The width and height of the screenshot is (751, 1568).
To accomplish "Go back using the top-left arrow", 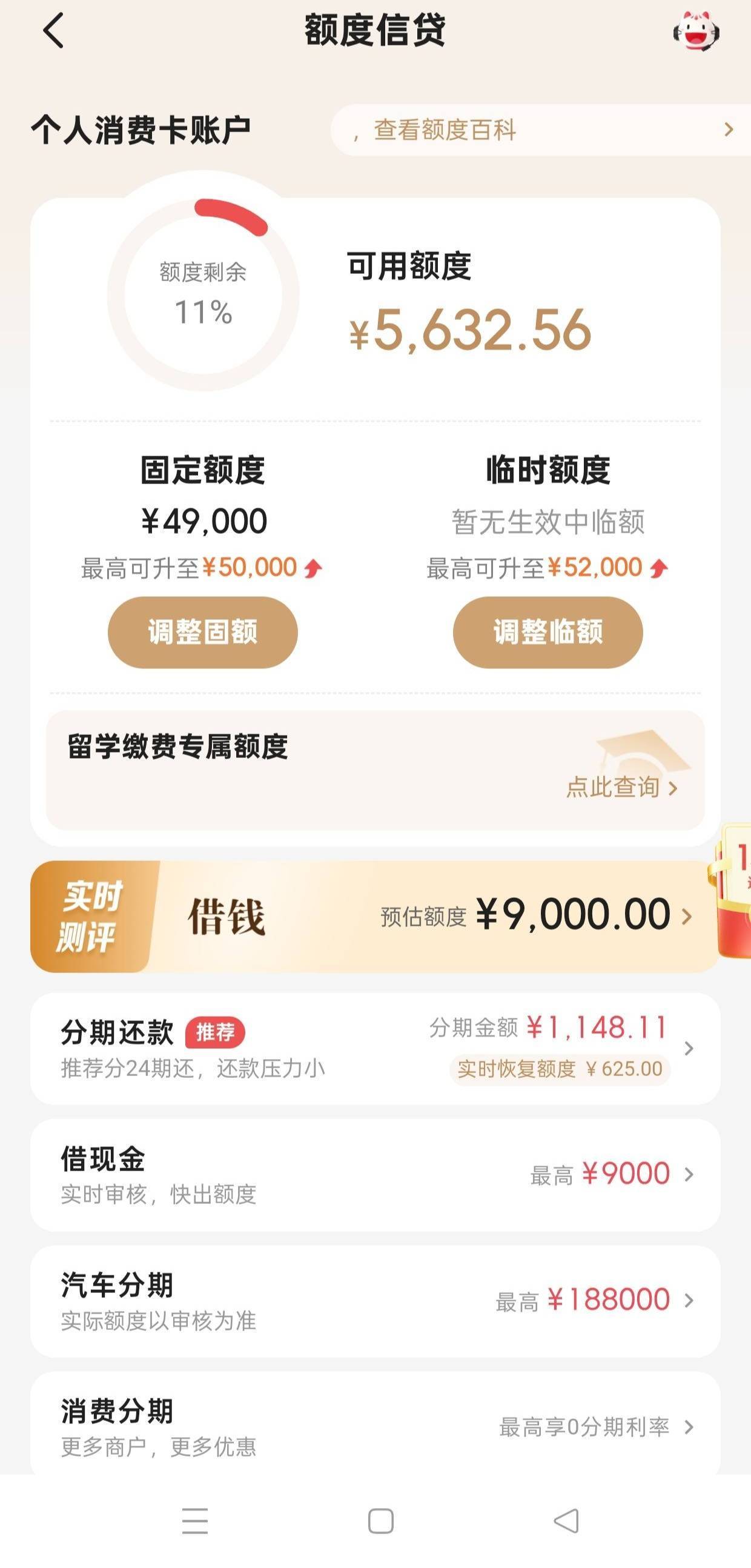I will (53, 30).
